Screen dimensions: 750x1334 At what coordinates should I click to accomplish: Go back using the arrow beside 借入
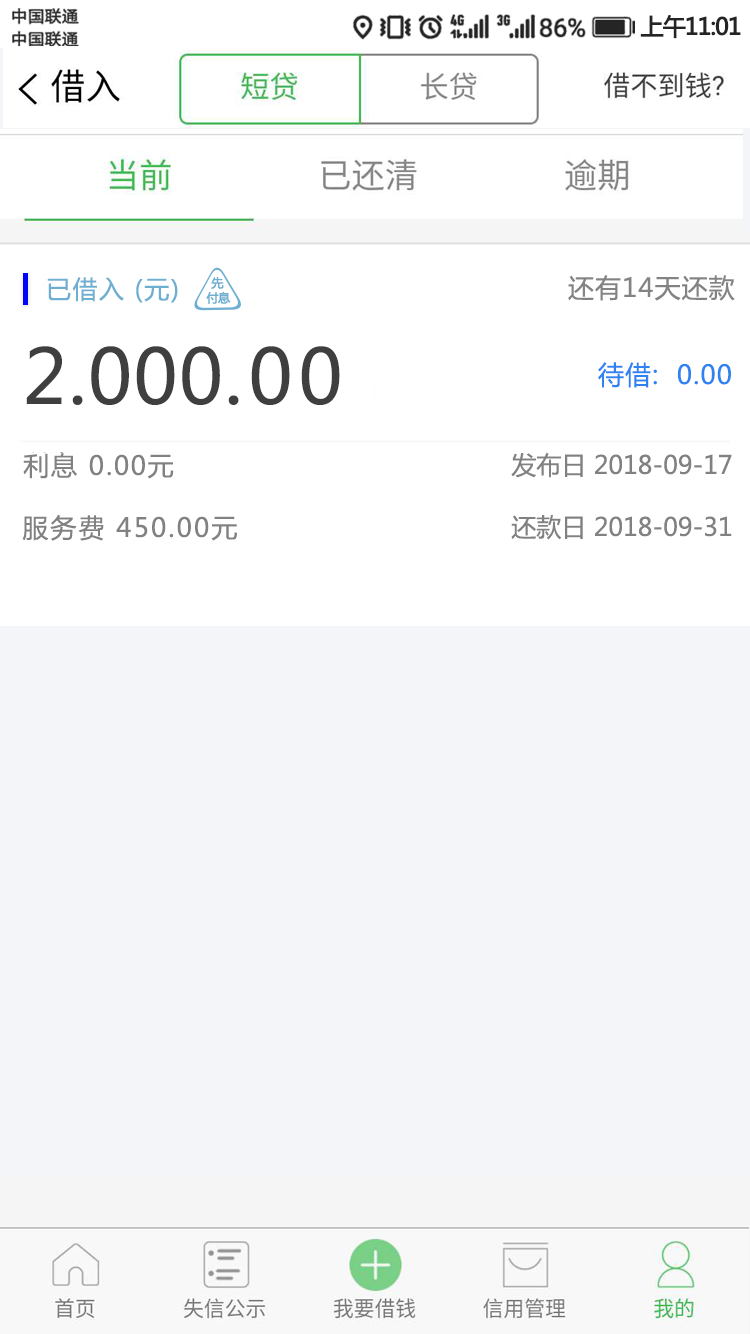point(28,89)
